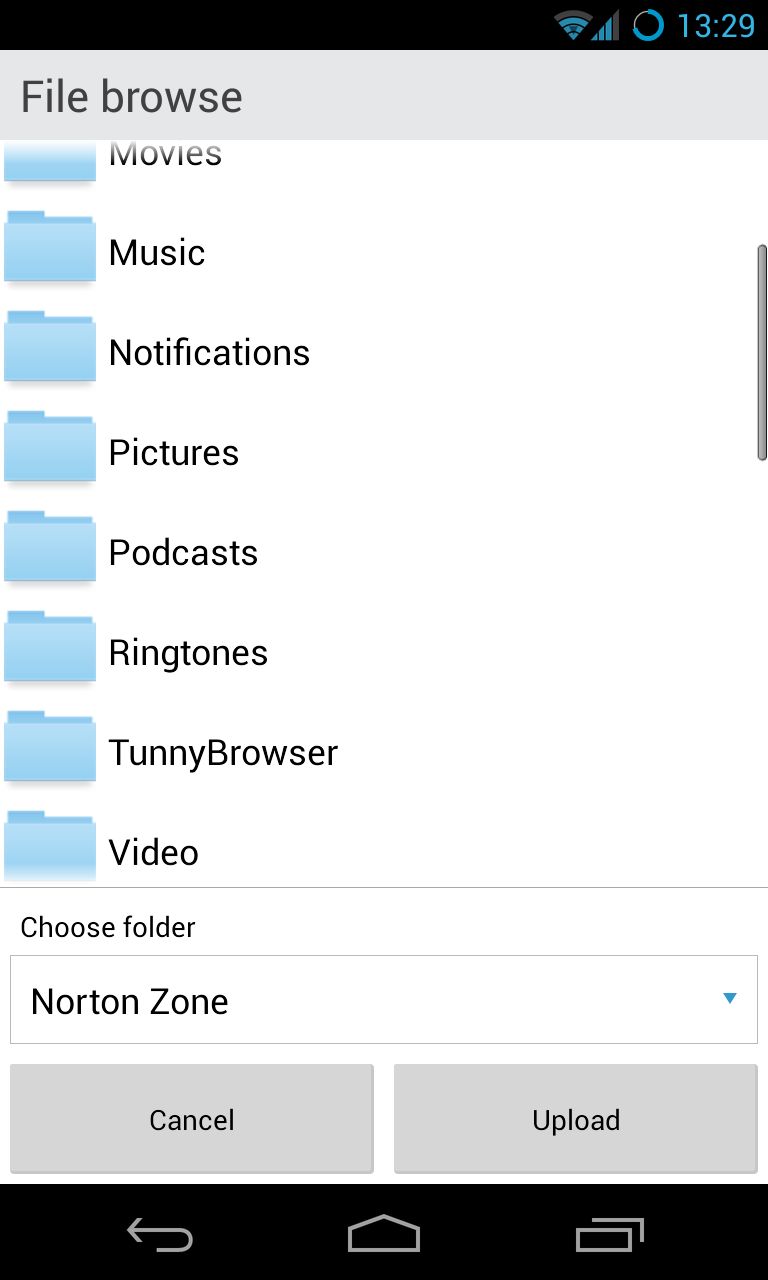The height and width of the screenshot is (1280, 768).
Task: Expand the Norton Zone folder dropdown
Action: coord(384,999)
